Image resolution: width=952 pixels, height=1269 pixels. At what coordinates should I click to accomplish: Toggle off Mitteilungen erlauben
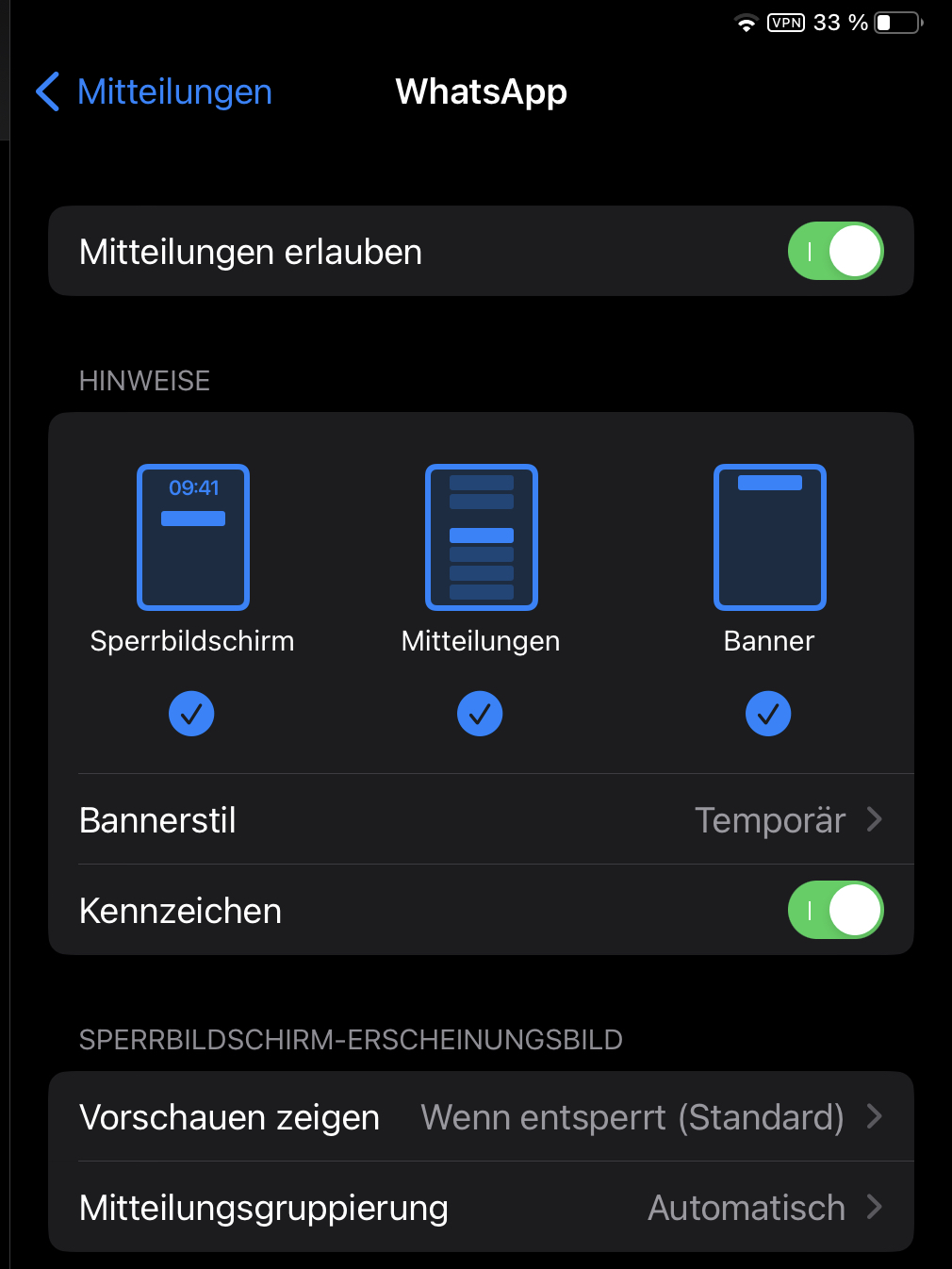coord(835,251)
